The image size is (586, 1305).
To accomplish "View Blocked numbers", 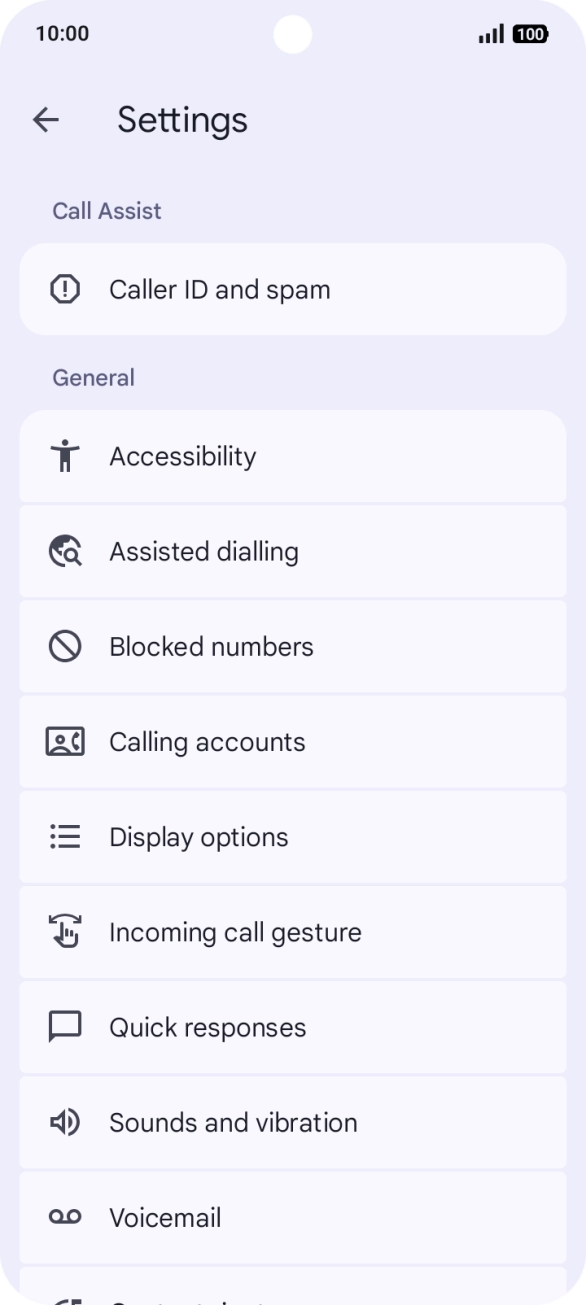I will click(293, 647).
